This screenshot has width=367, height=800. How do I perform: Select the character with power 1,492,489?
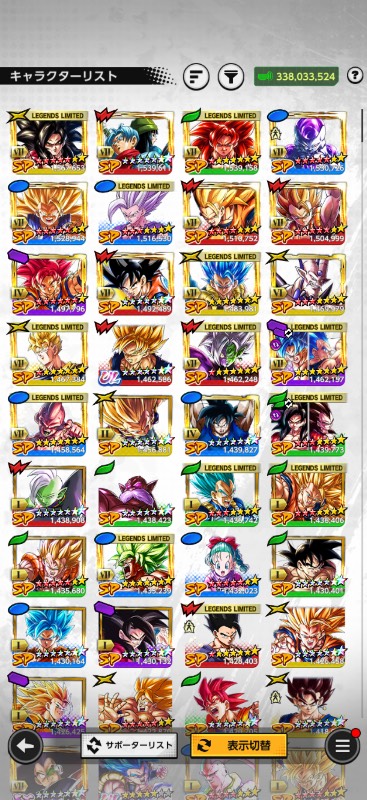[x=135, y=283]
